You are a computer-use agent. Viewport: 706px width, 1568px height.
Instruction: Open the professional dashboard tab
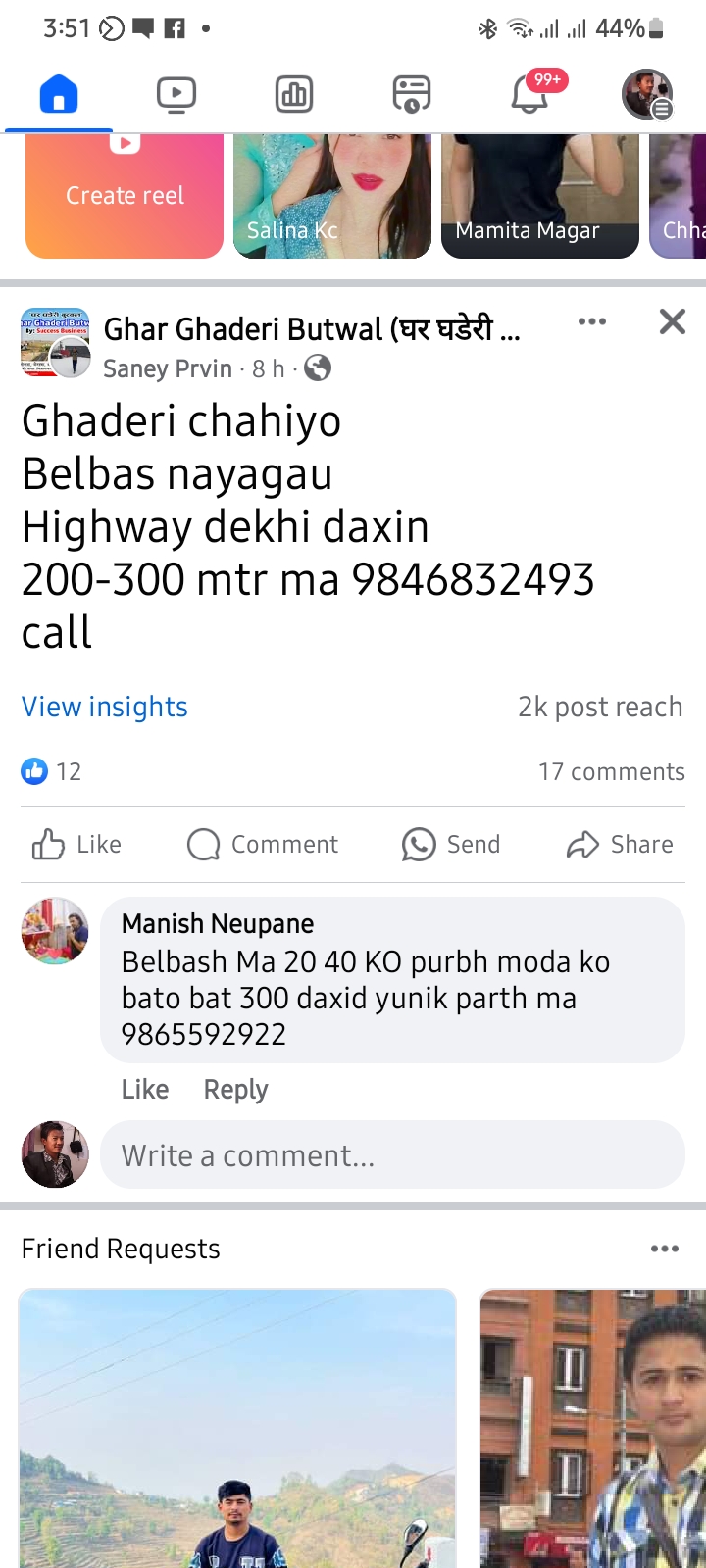point(294,95)
